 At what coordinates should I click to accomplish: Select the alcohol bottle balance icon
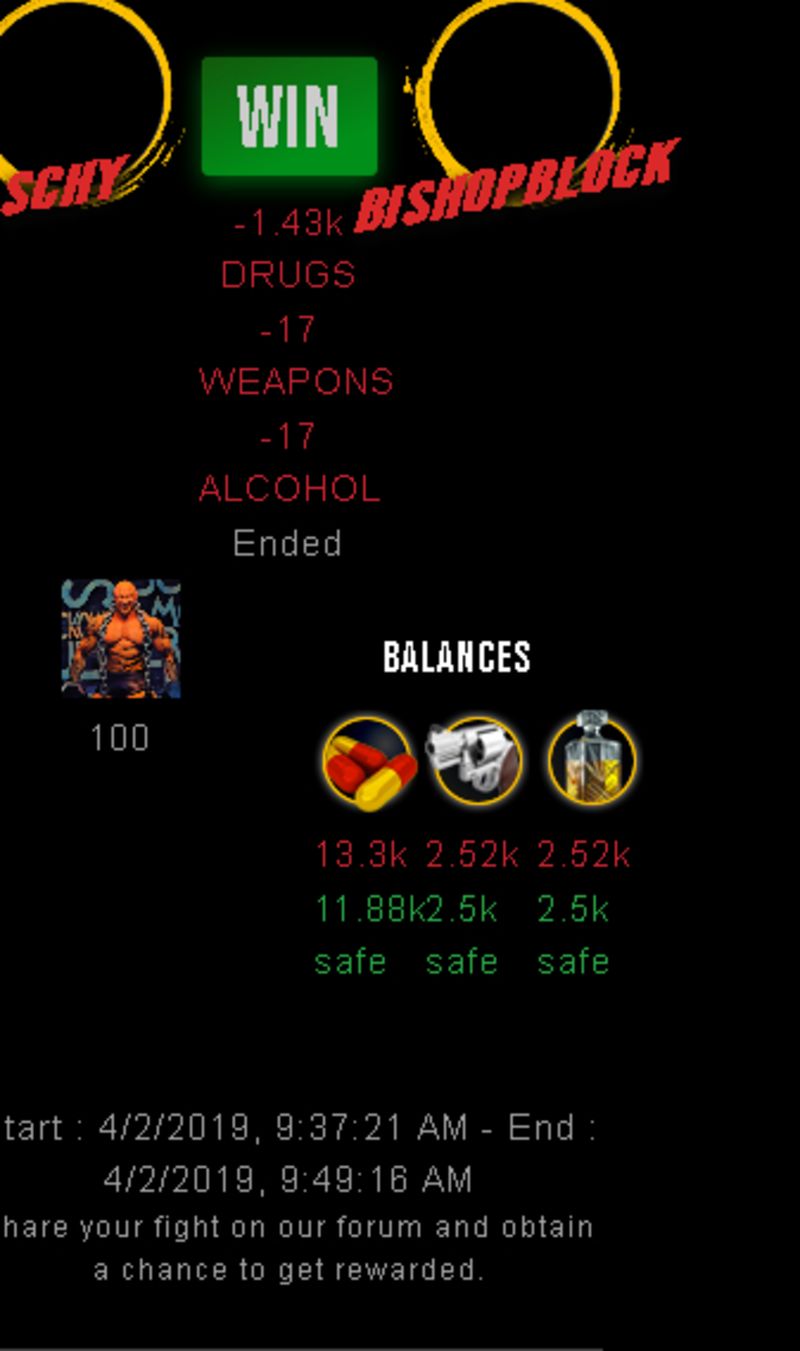[591, 758]
